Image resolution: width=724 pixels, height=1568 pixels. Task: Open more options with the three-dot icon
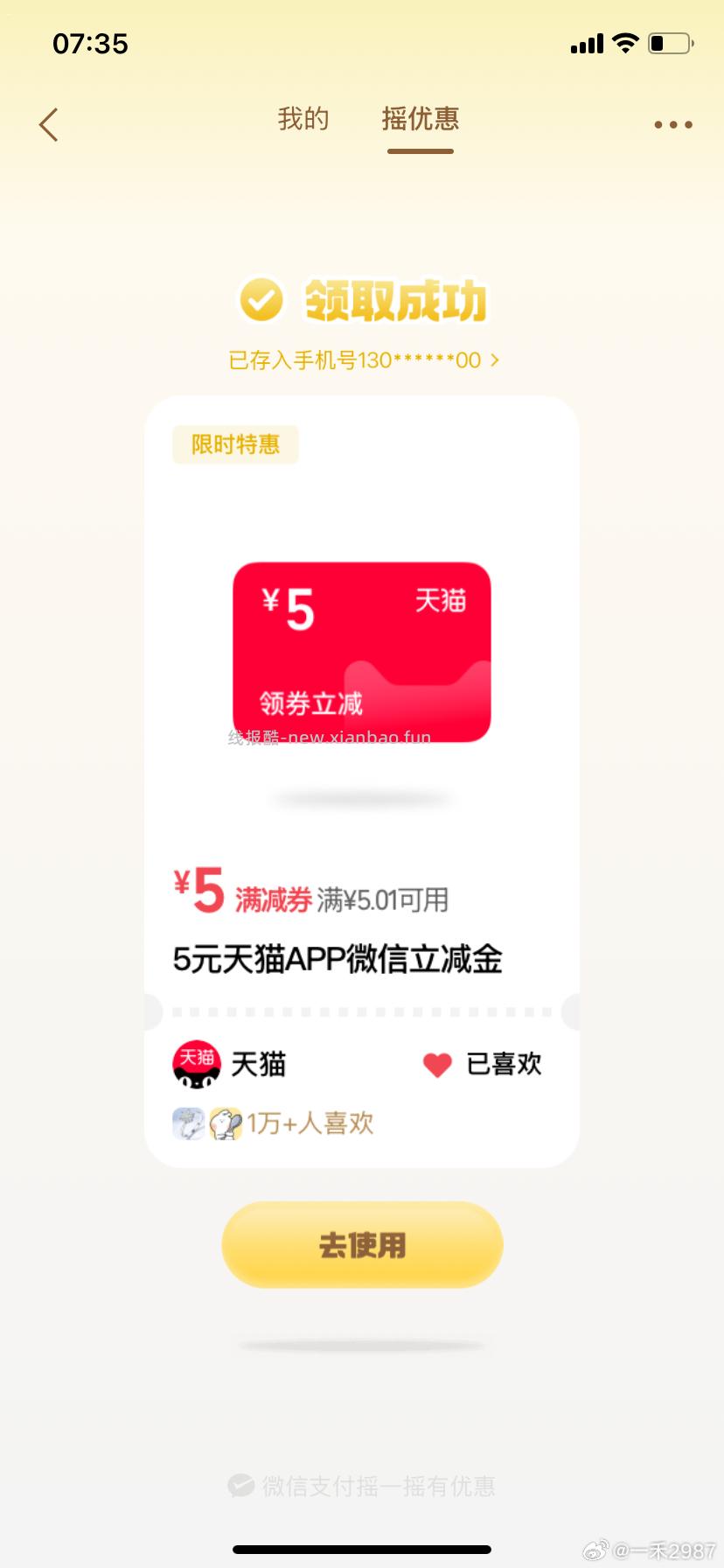coord(672,124)
